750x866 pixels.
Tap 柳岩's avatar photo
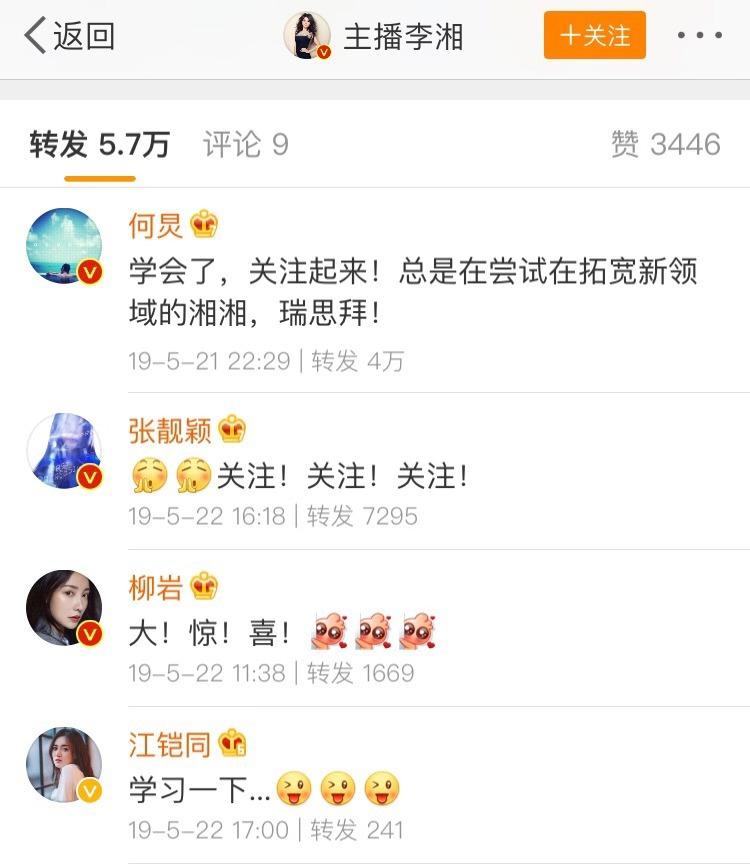64,608
